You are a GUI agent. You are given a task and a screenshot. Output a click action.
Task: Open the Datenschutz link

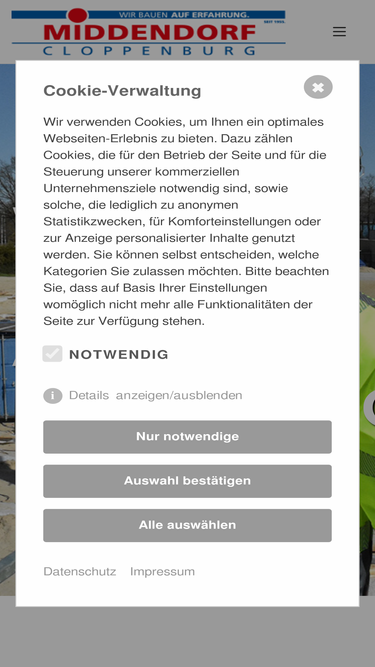80,571
